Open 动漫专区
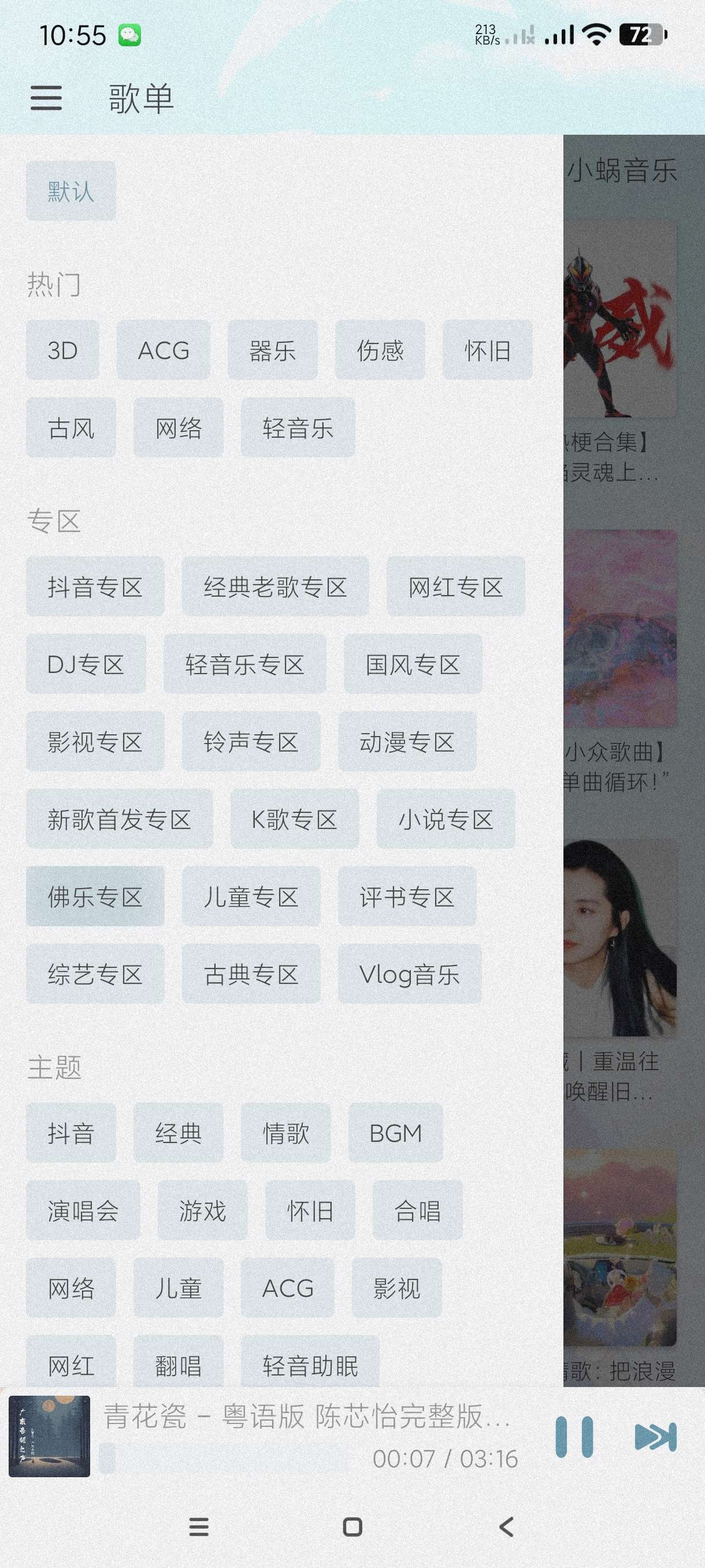Viewport: 705px width, 1568px height. click(407, 742)
